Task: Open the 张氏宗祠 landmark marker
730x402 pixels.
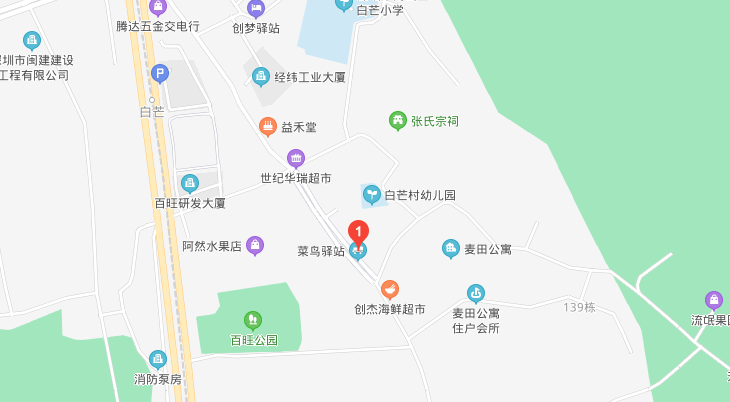Action: coord(397,121)
